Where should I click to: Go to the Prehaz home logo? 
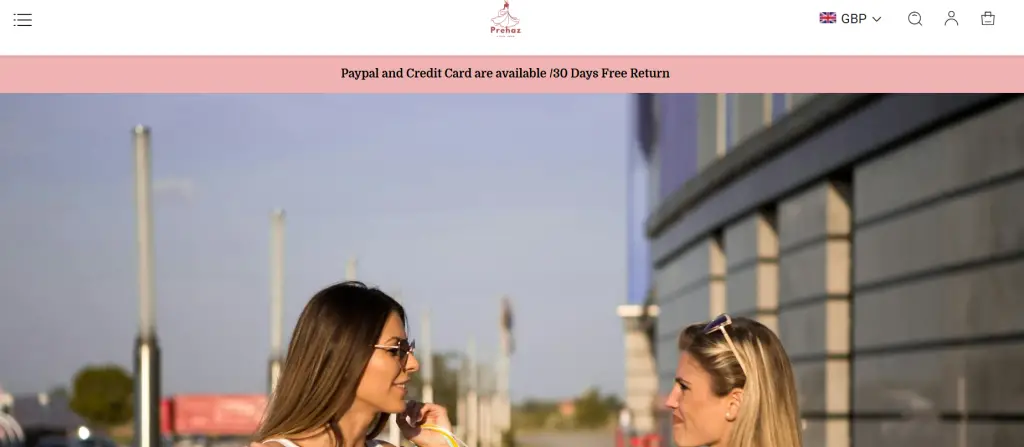(506, 19)
